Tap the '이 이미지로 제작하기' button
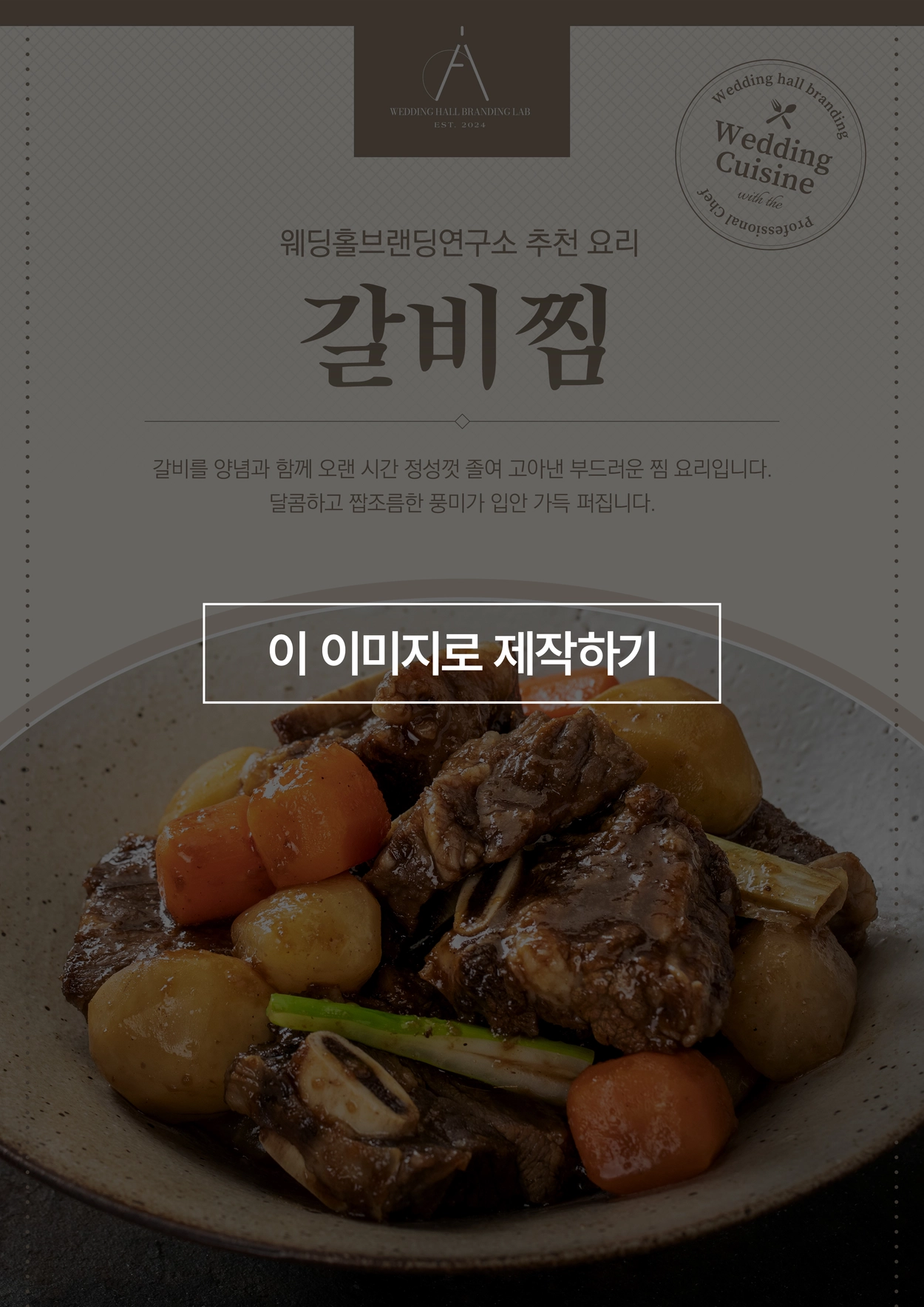This screenshot has height=1307, width=924. click(x=462, y=653)
